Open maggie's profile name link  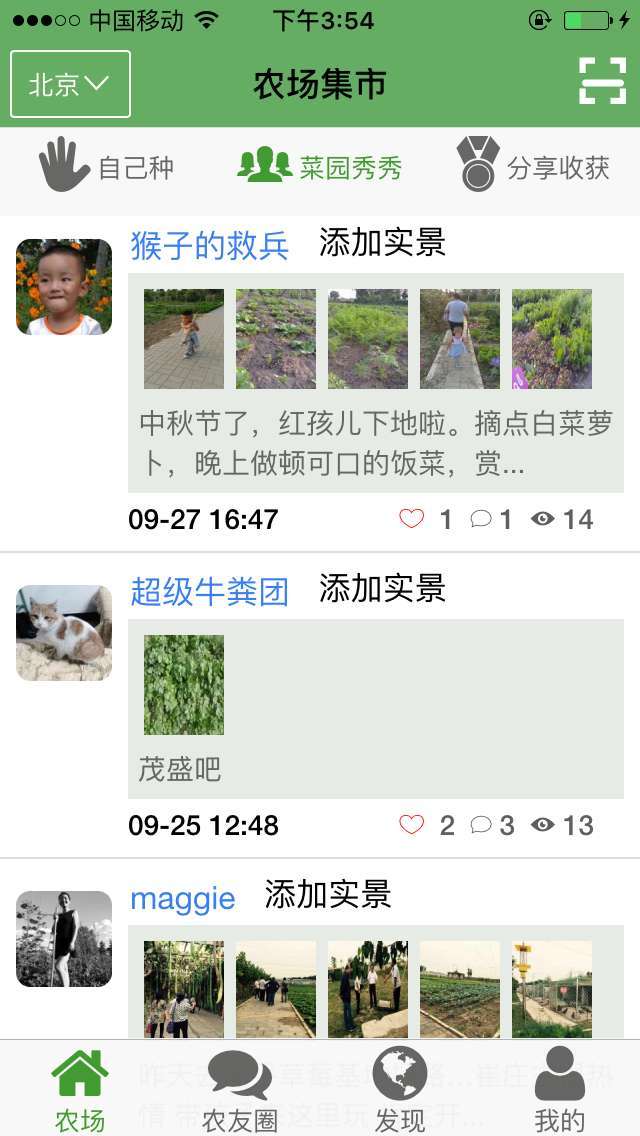(182, 898)
